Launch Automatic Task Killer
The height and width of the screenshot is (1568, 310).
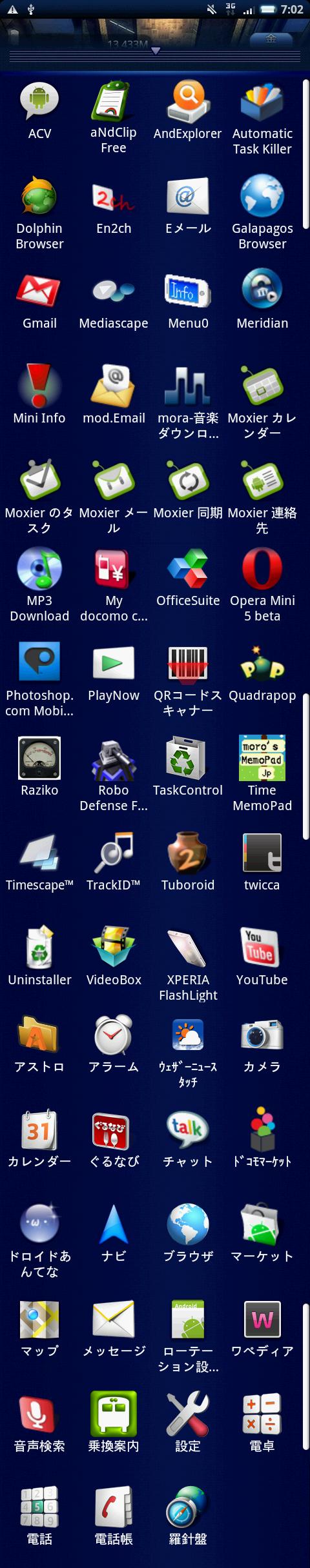coord(262,118)
